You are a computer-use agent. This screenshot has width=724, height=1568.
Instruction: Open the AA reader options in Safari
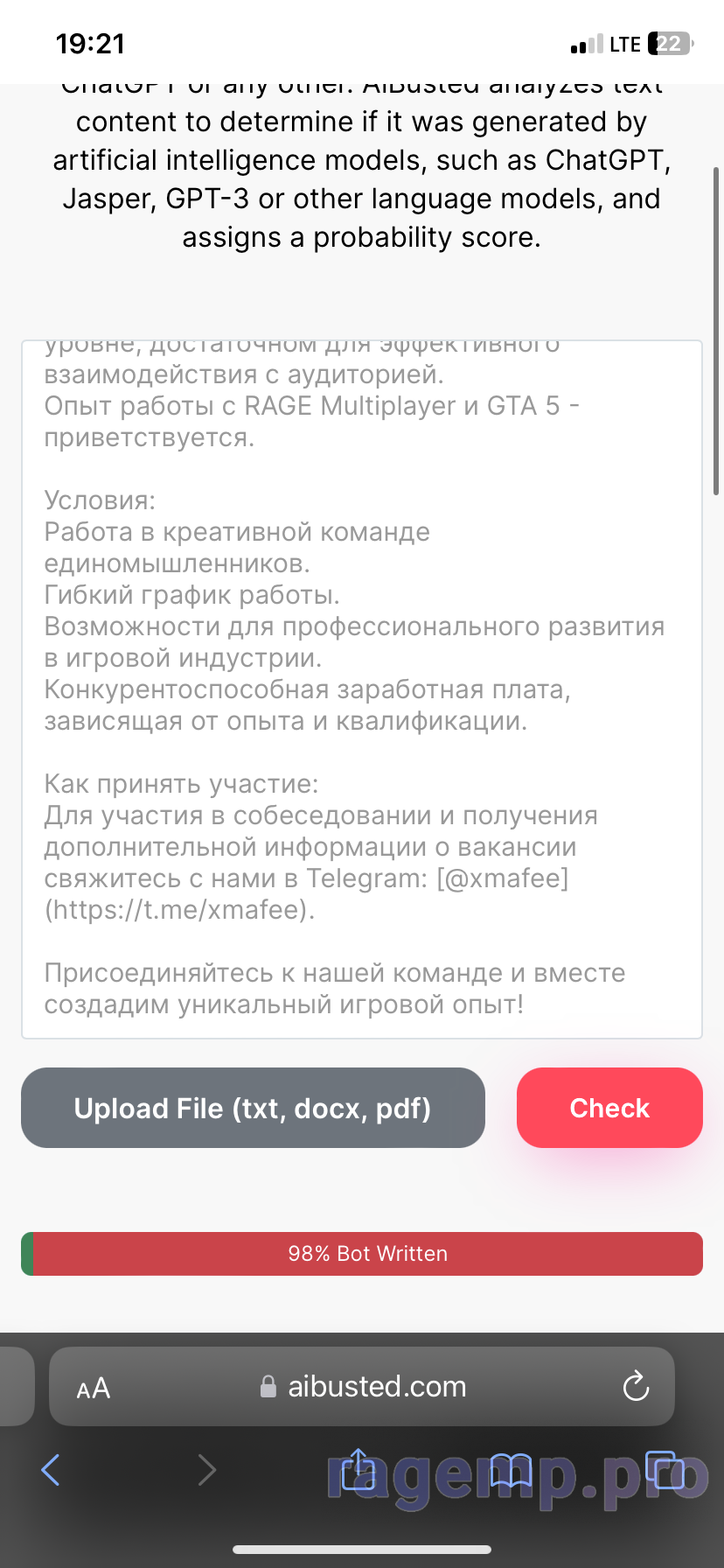(x=94, y=1388)
